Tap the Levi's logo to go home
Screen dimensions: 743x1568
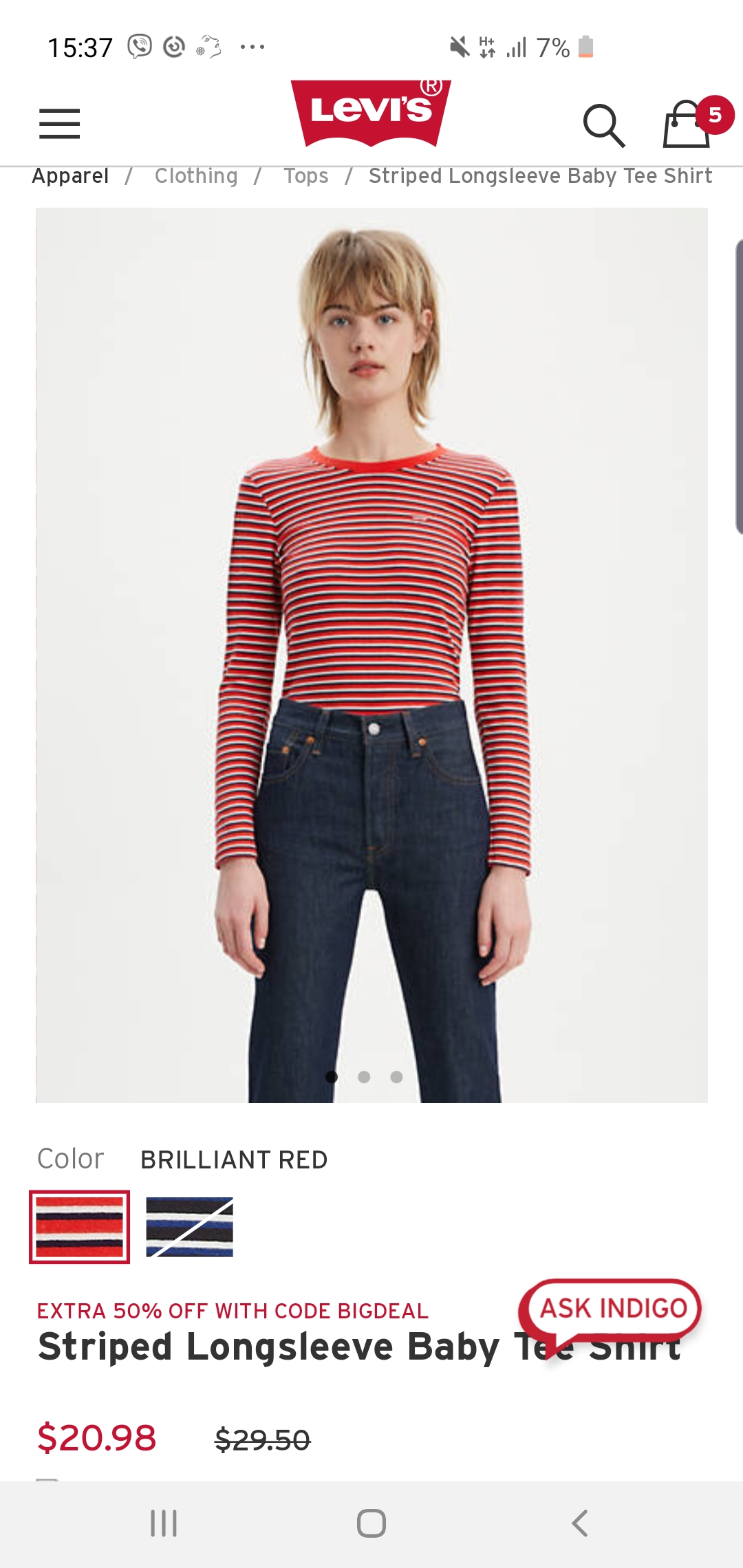click(x=371, y=113)
